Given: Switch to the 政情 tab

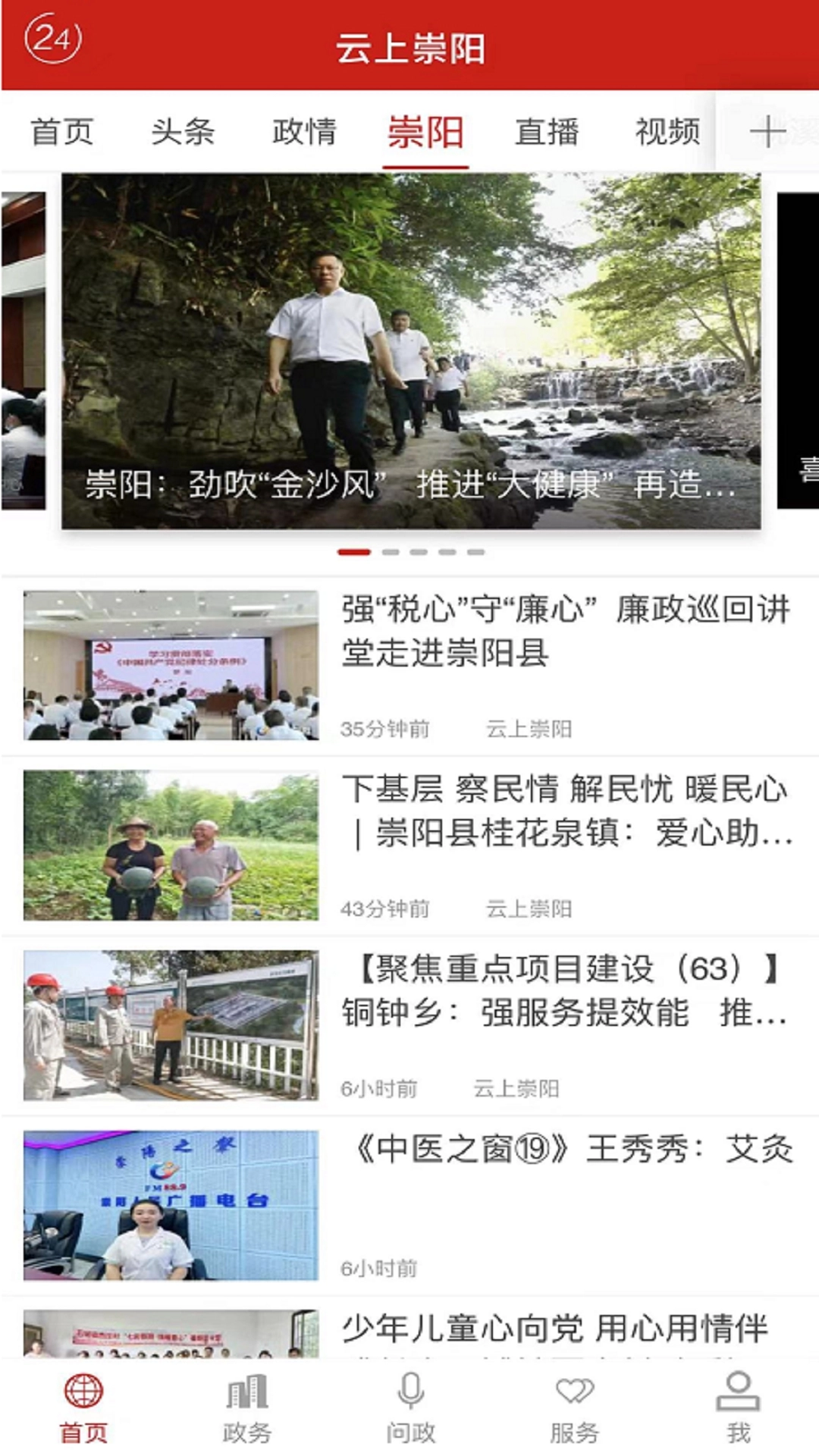Looking at the screenshot, I should click(305, 133).
